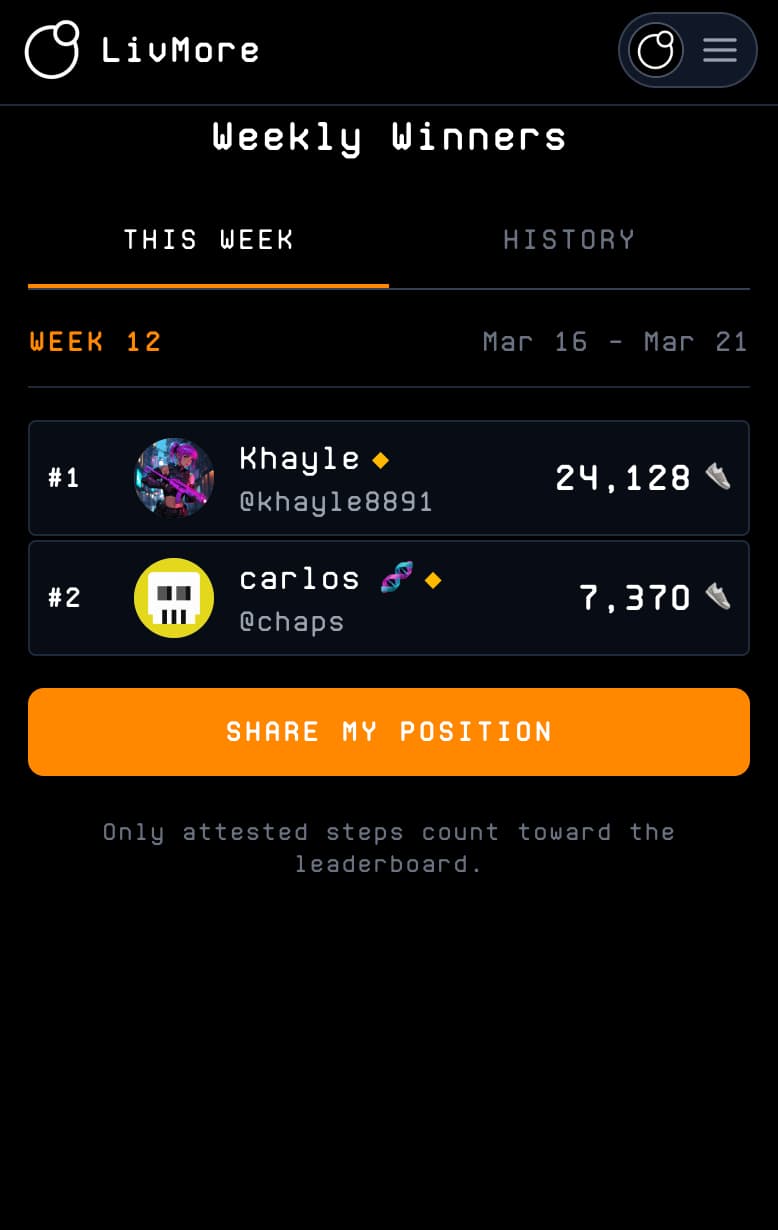The height and width of the screenshot is (1230, 778).
Task: Select the This Week tab
Action: coord(208,240)
